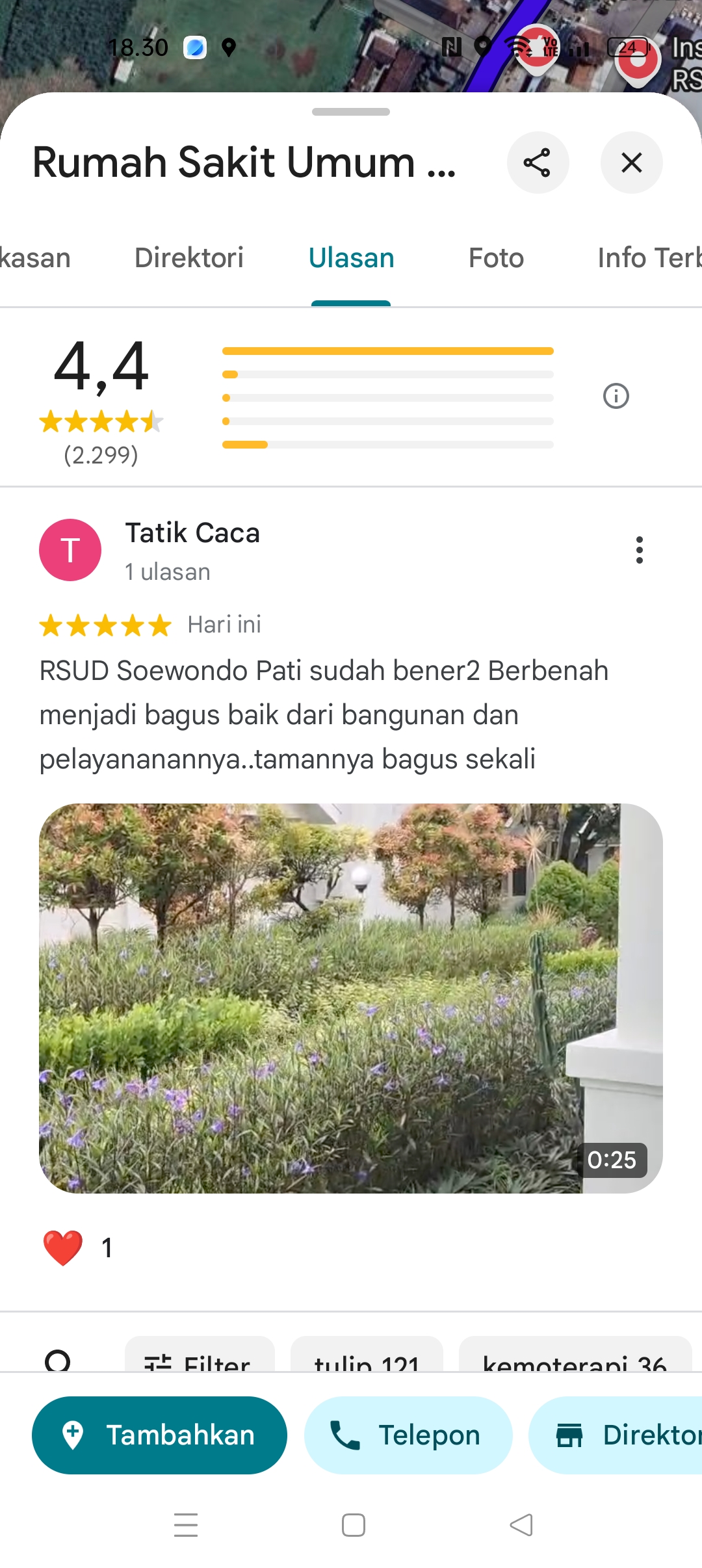Open overflow menu on Tatik Caca's review

(639, 550)
